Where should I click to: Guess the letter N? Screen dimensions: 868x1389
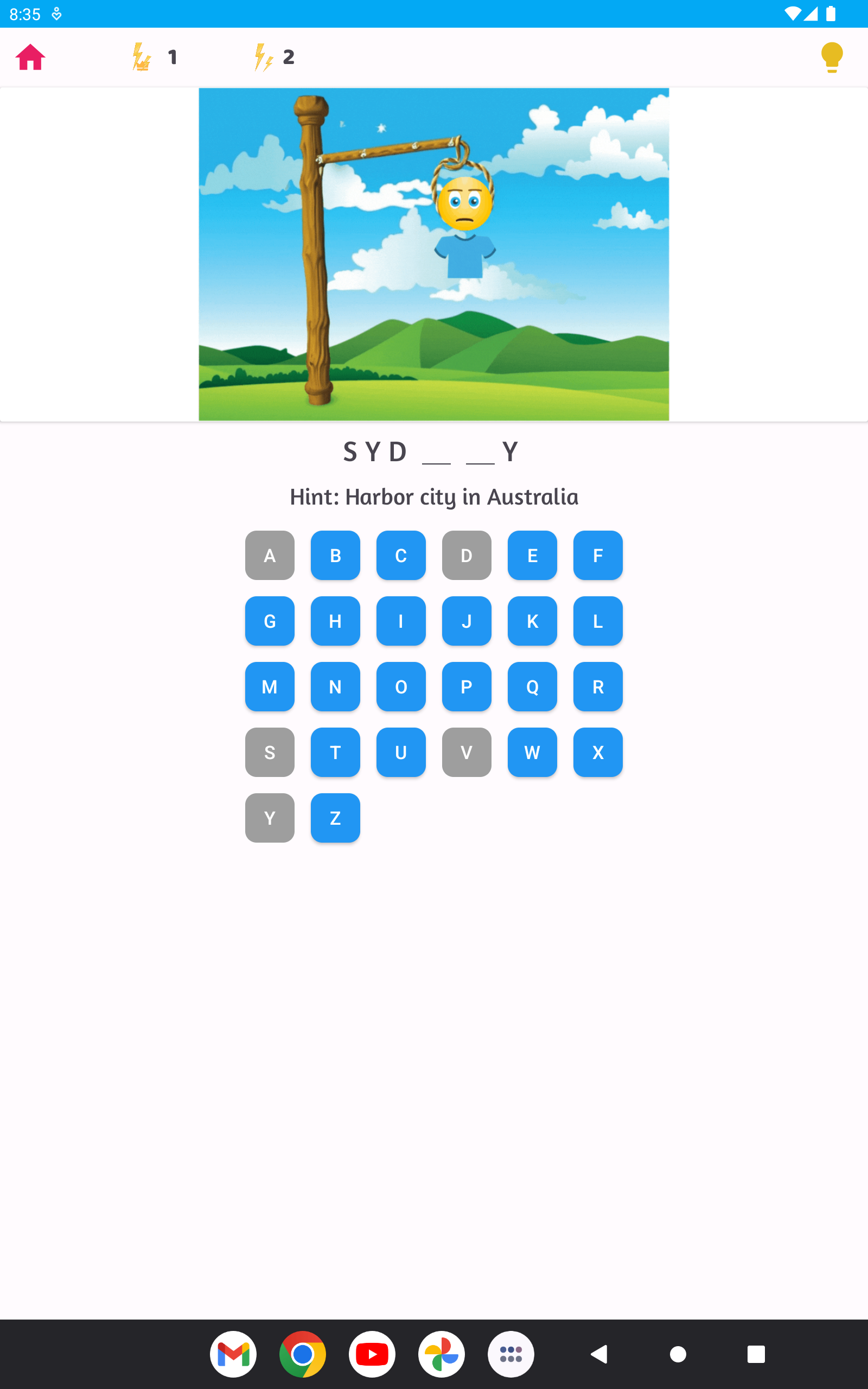335,686
